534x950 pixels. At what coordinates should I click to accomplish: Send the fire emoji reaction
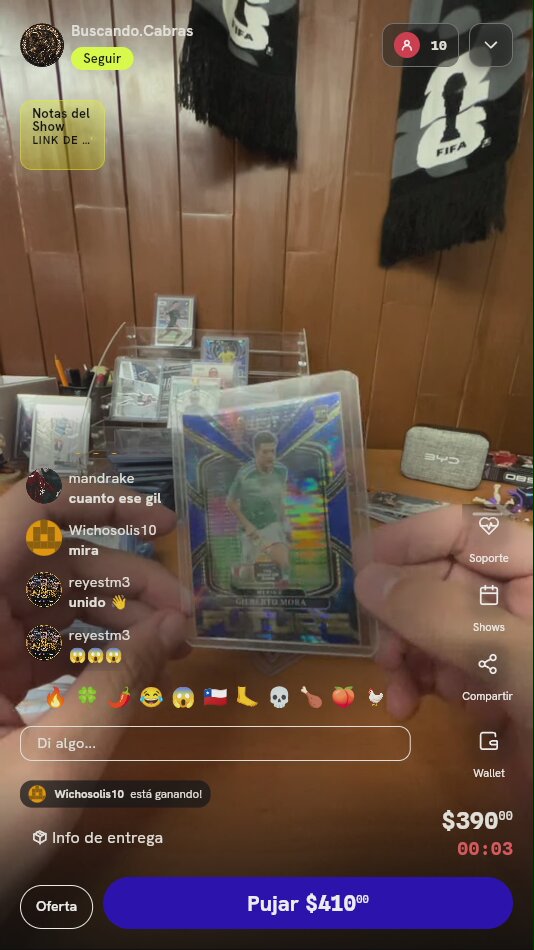point(55,697)
